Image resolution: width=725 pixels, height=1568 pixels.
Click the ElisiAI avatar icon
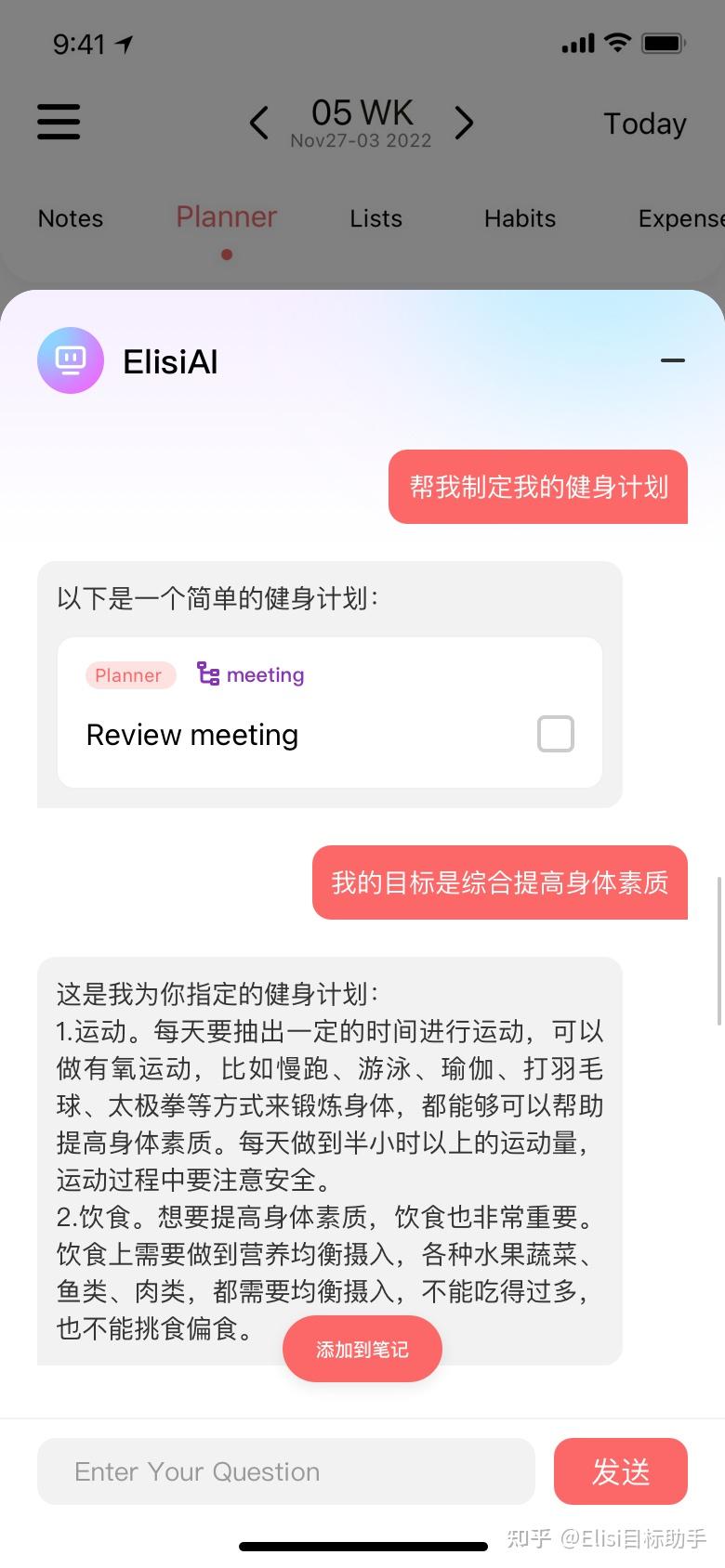coord(70,360)
